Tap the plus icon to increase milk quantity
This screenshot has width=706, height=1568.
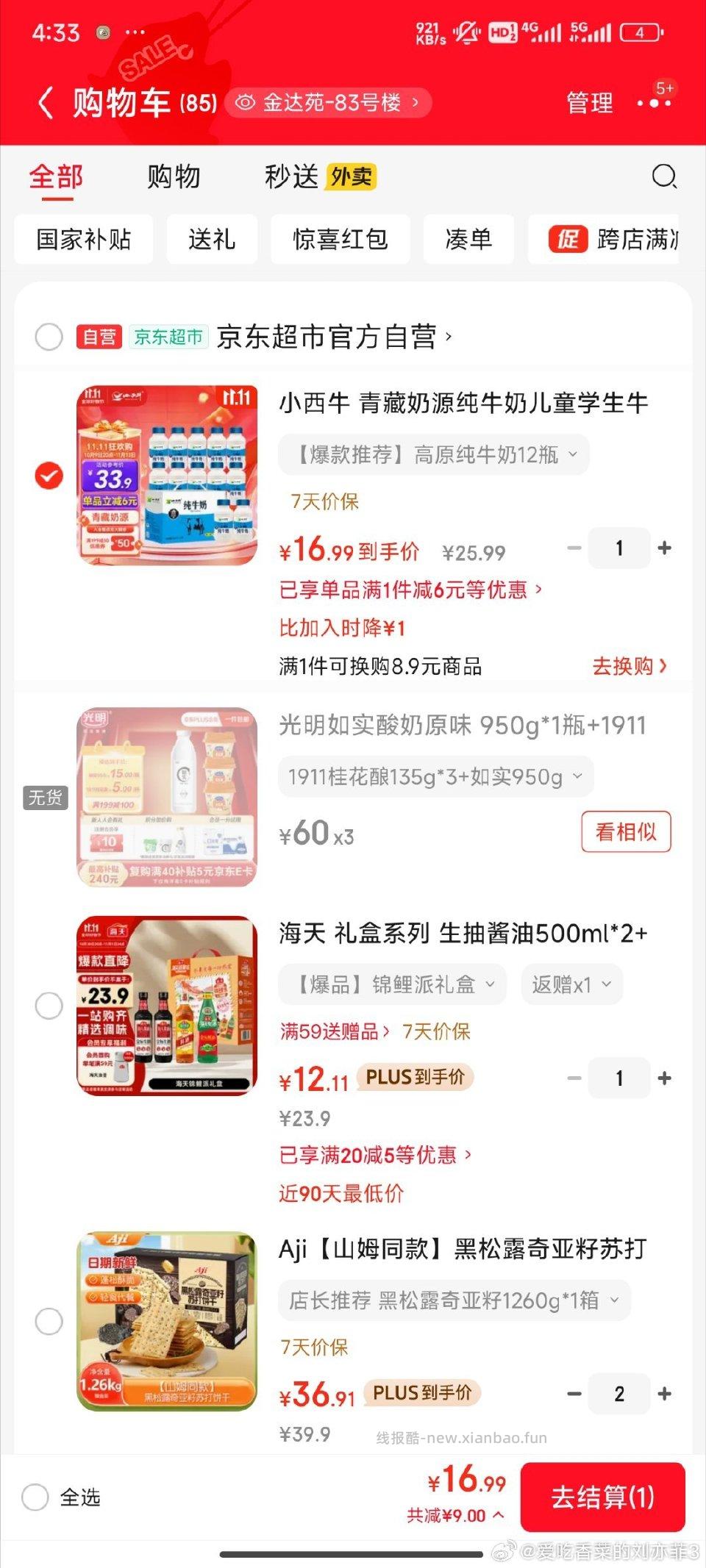(665, 548)
